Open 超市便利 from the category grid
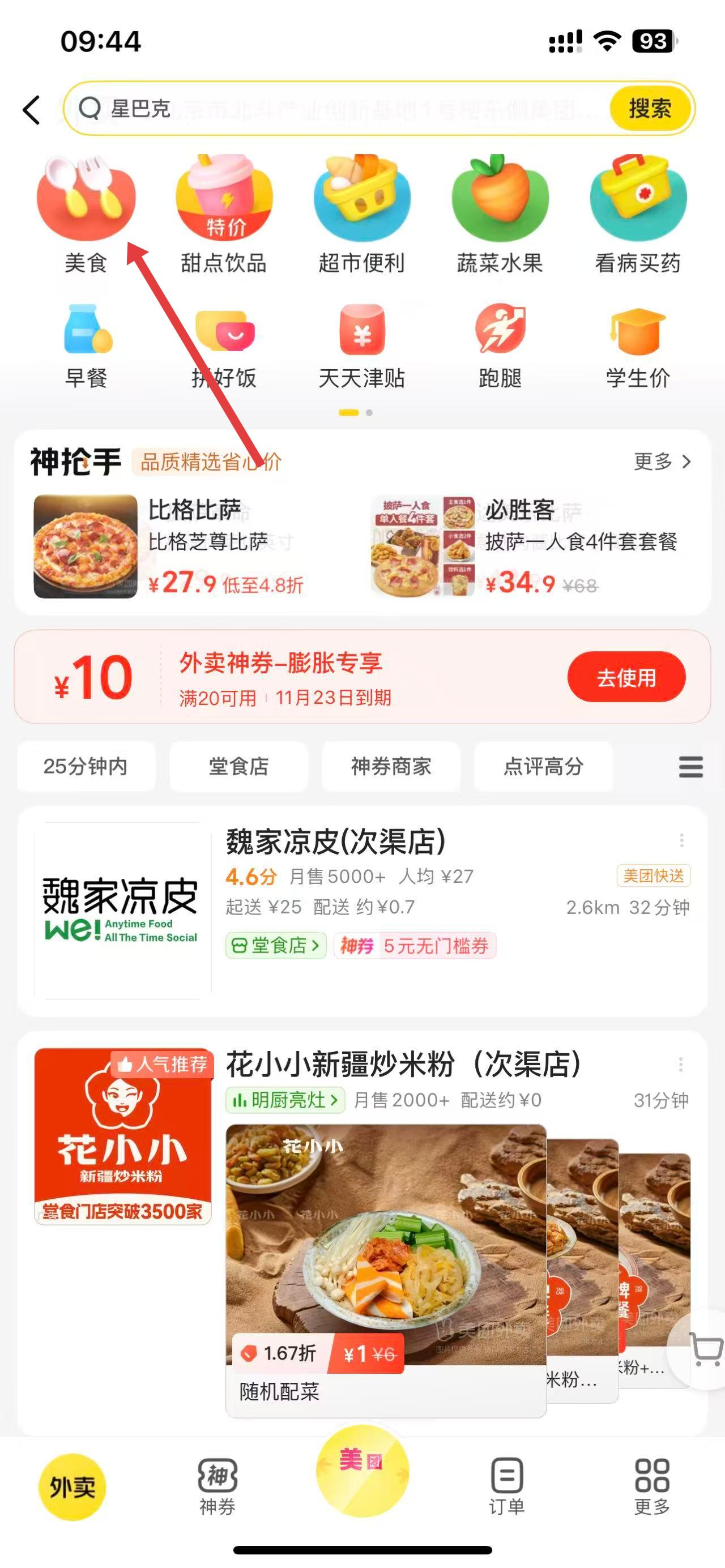Image resolution: width=725 pixels, height=1568 pixels. 361,201
